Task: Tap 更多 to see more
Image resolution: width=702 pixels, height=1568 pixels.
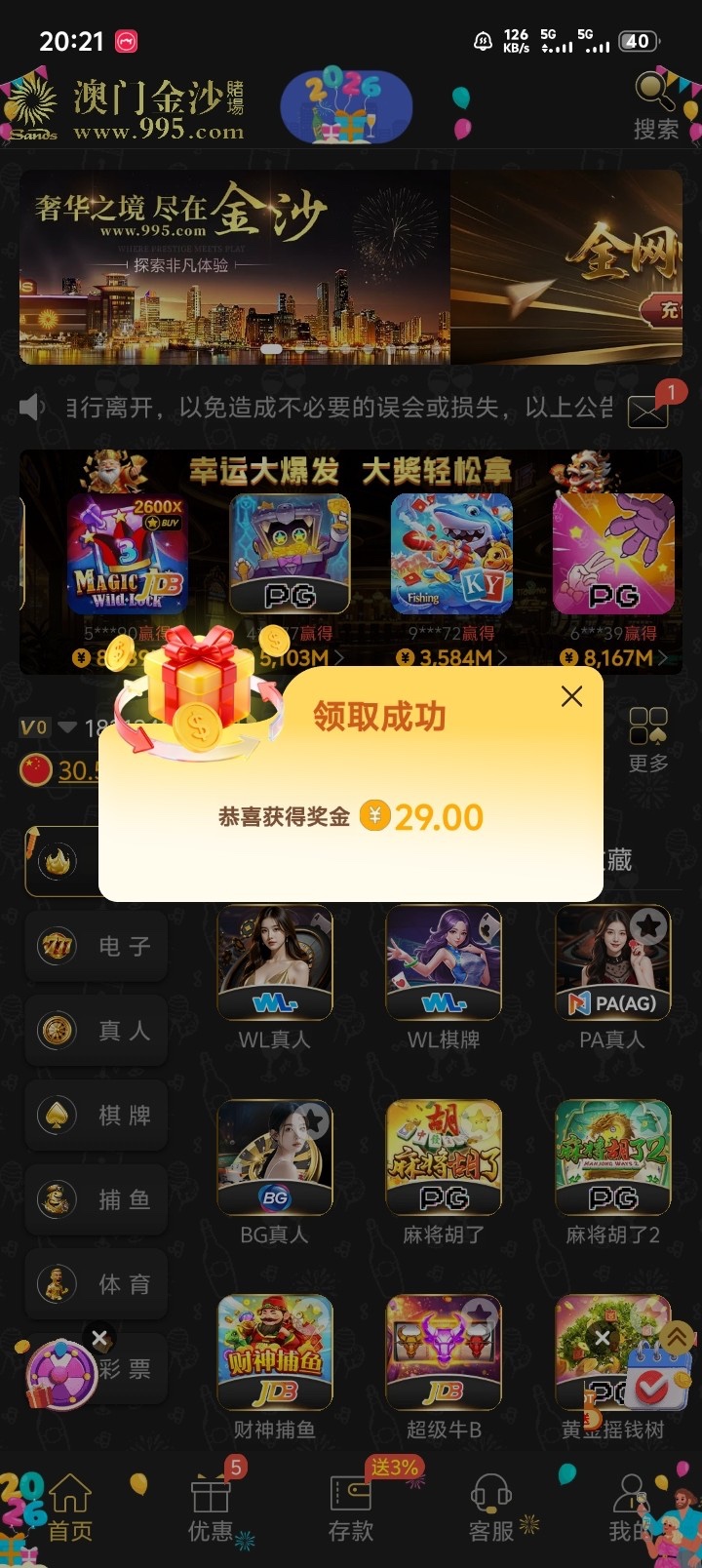Action: coord(648,739)
